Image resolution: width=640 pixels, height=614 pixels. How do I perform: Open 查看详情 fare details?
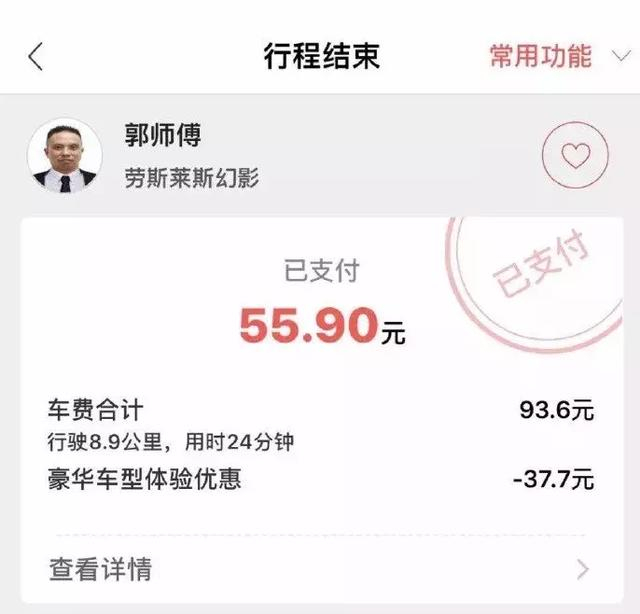point(320,569)
